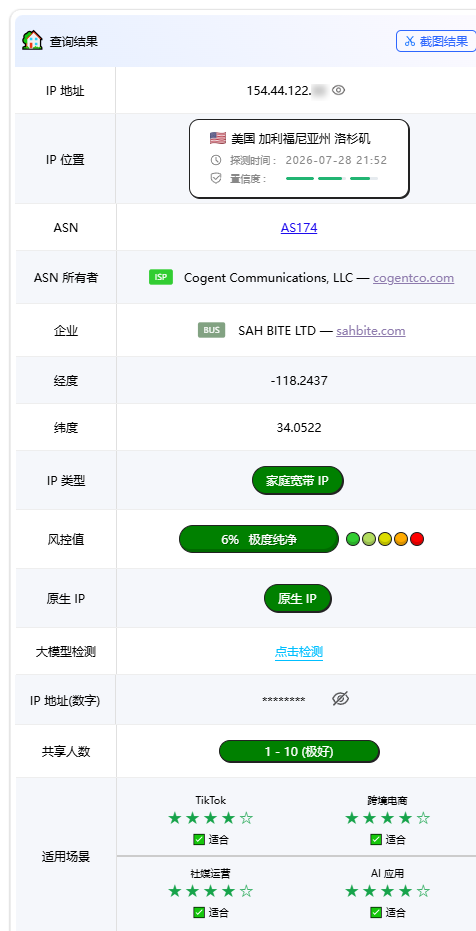Show the numeric IP address value

point(340,699)
